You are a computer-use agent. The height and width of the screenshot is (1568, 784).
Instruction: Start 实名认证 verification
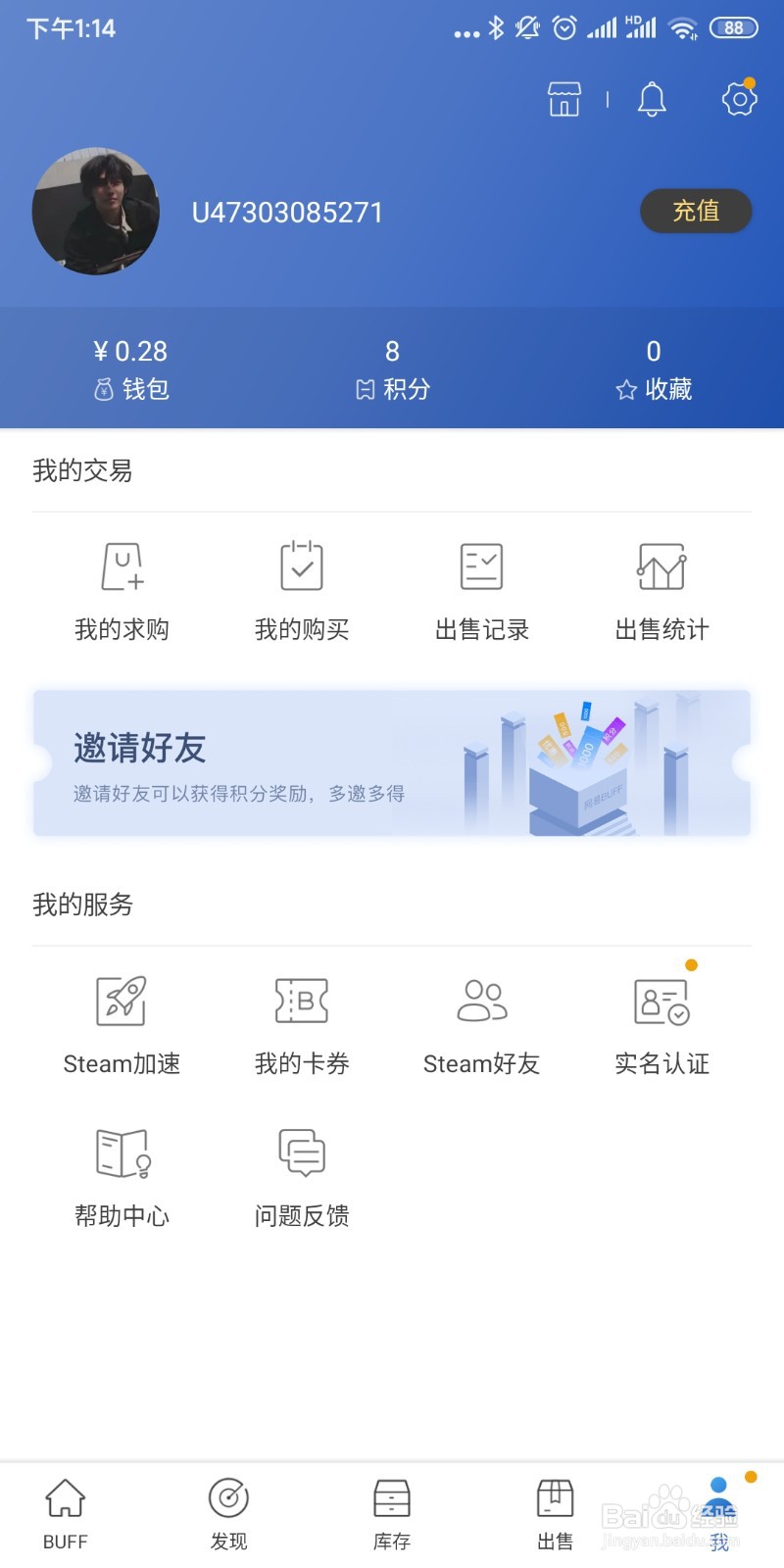[661, 1026]
